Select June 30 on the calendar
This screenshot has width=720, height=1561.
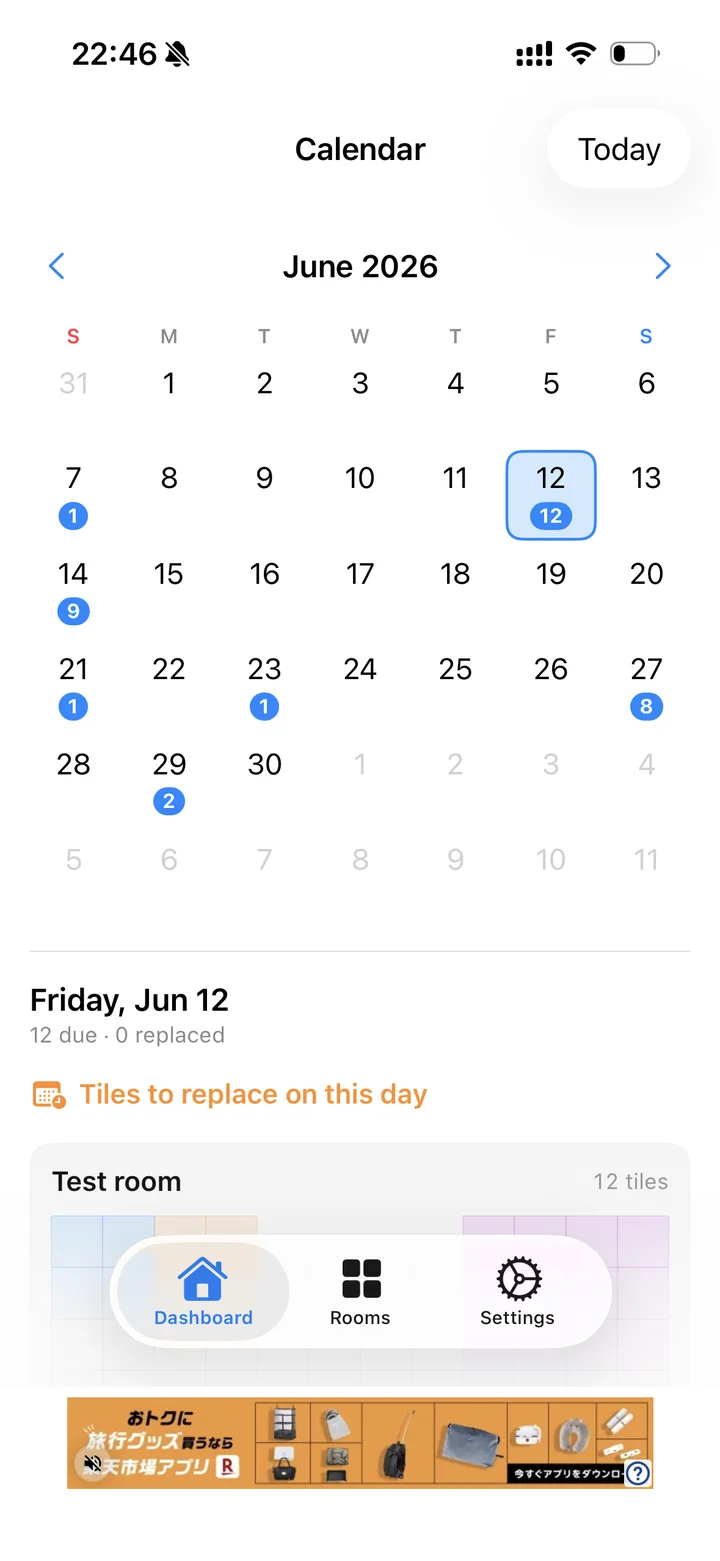(264, 781)
